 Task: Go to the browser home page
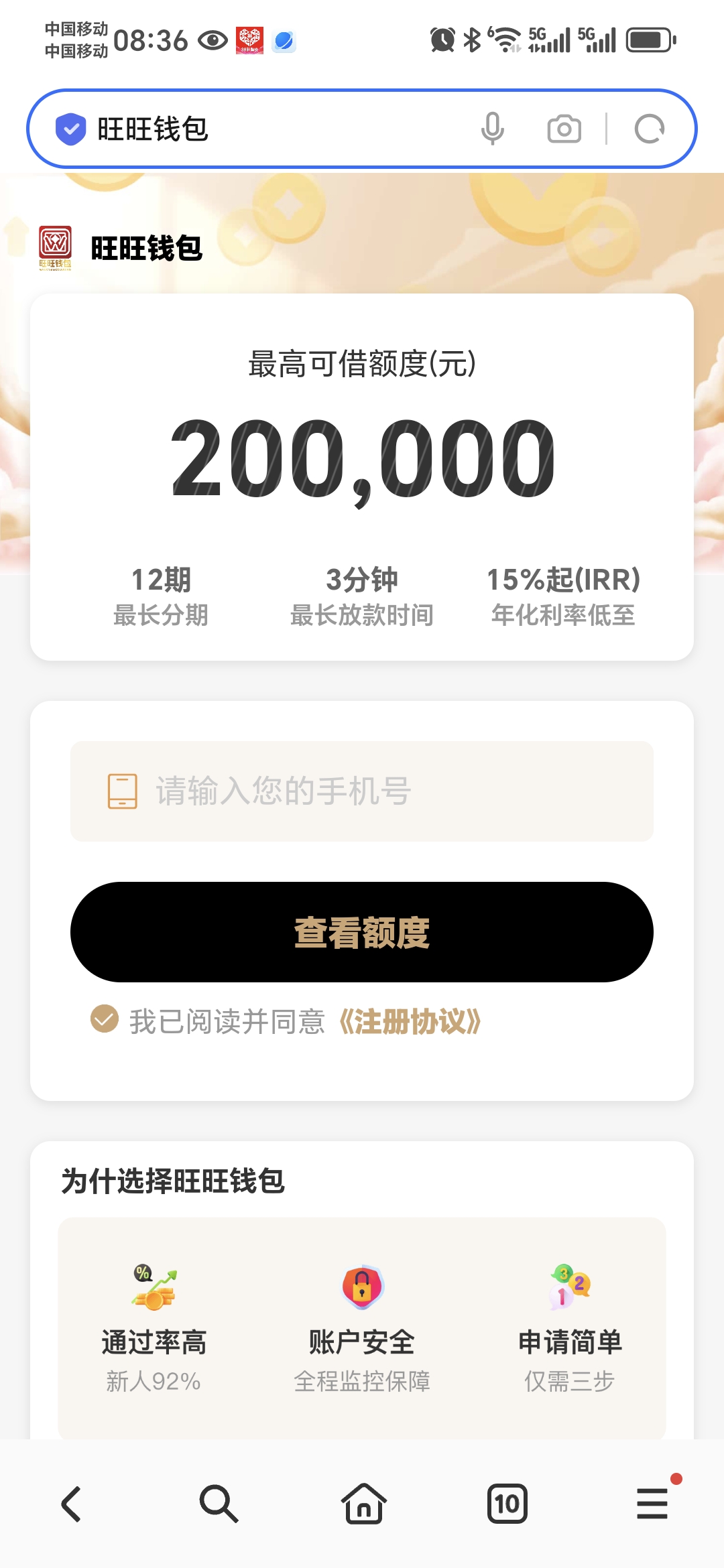coord(363,1504)
